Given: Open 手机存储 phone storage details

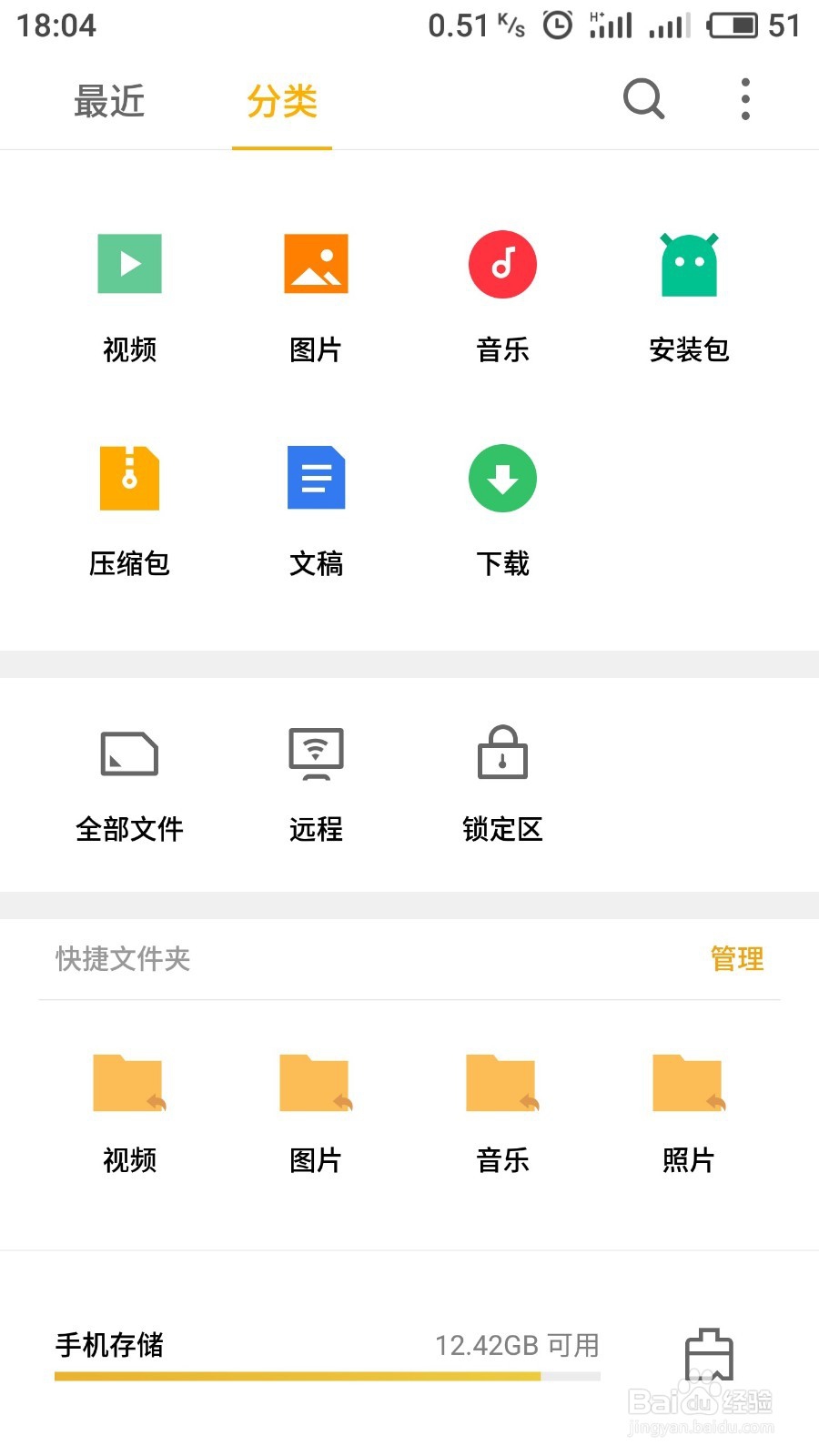Looking at the screenshot, I should click(x=108, y=1347).
